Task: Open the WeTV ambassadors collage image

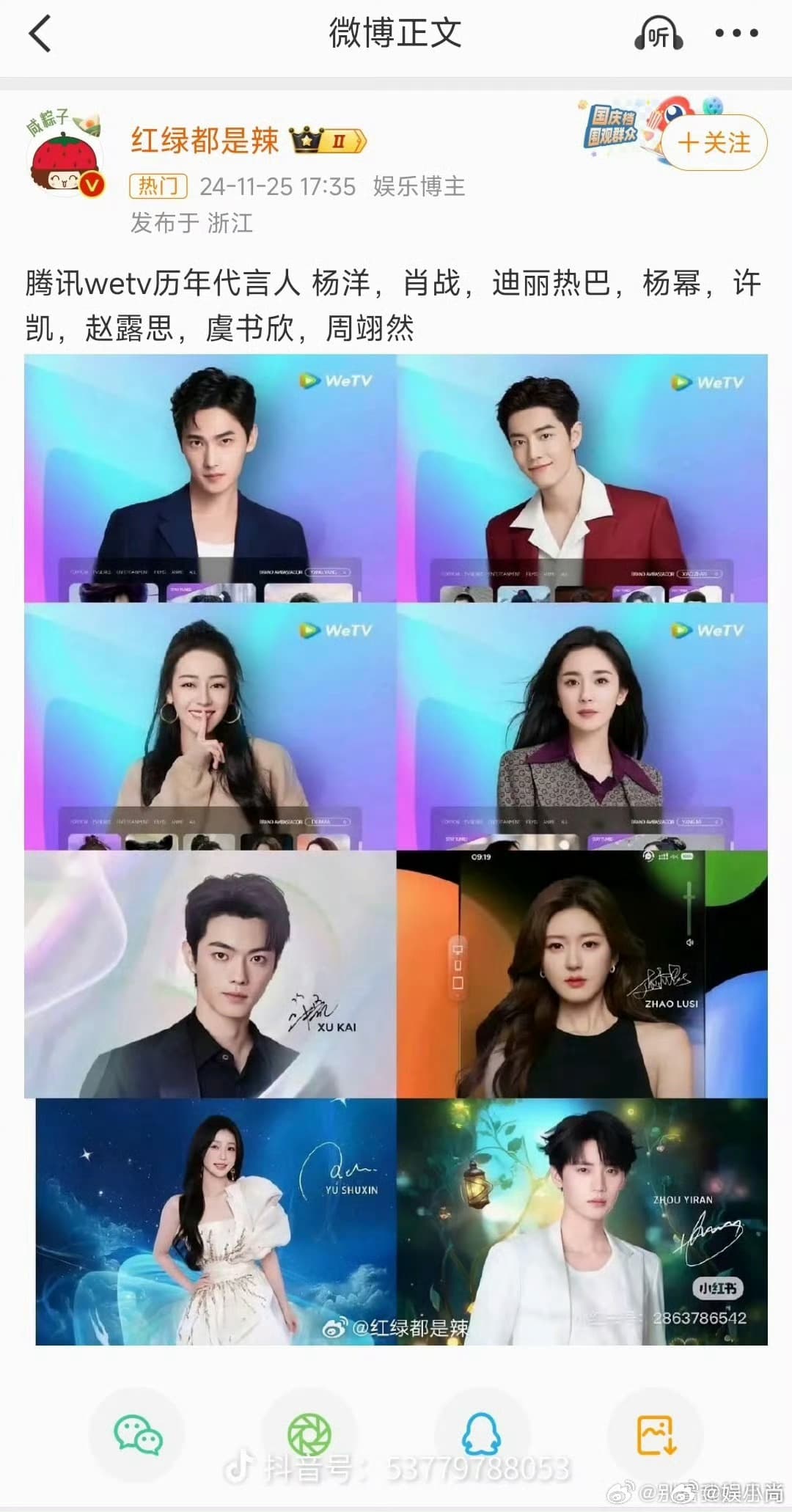Action: tap(396, 849)
